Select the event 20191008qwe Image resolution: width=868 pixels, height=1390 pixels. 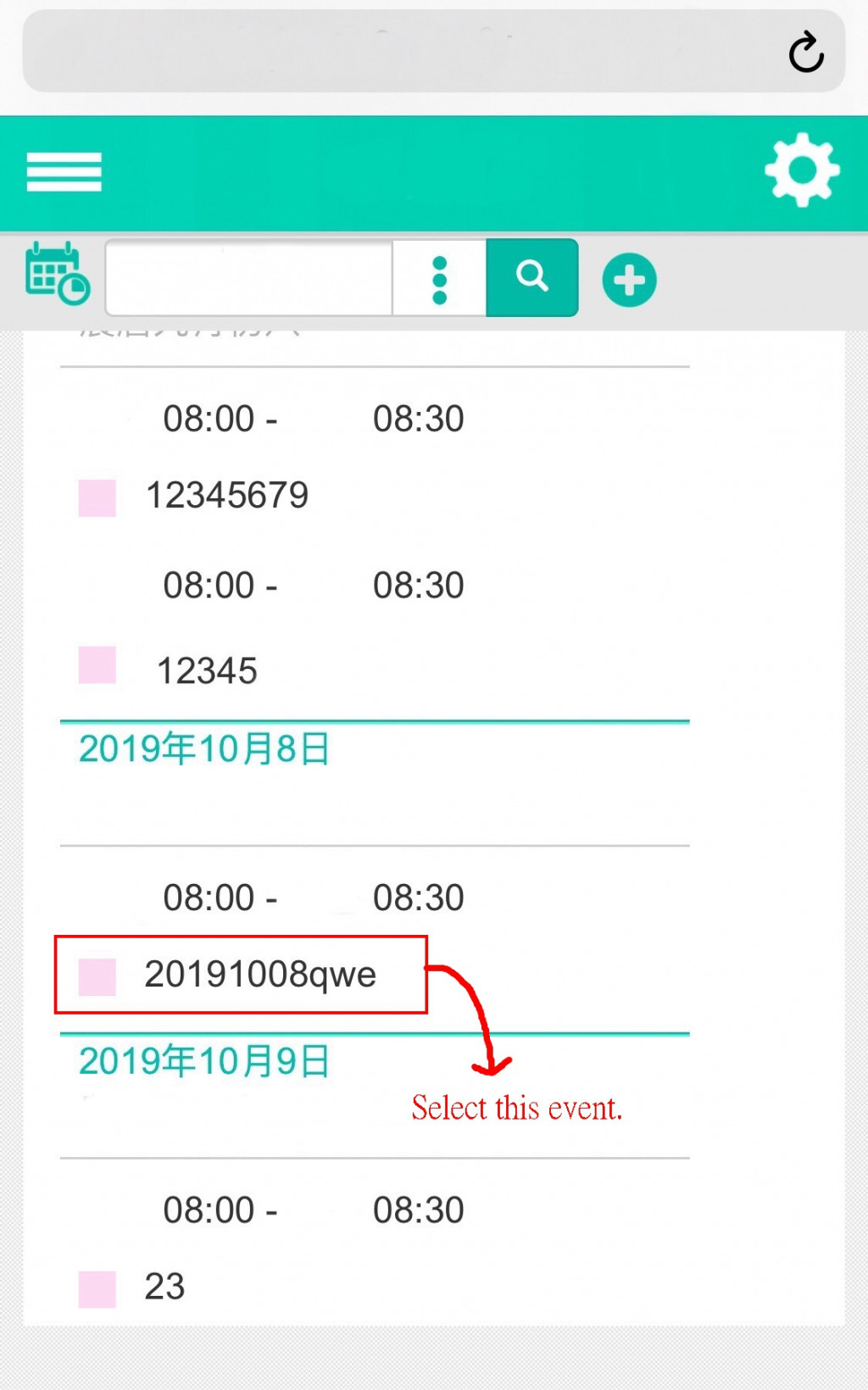click(259, 975)
